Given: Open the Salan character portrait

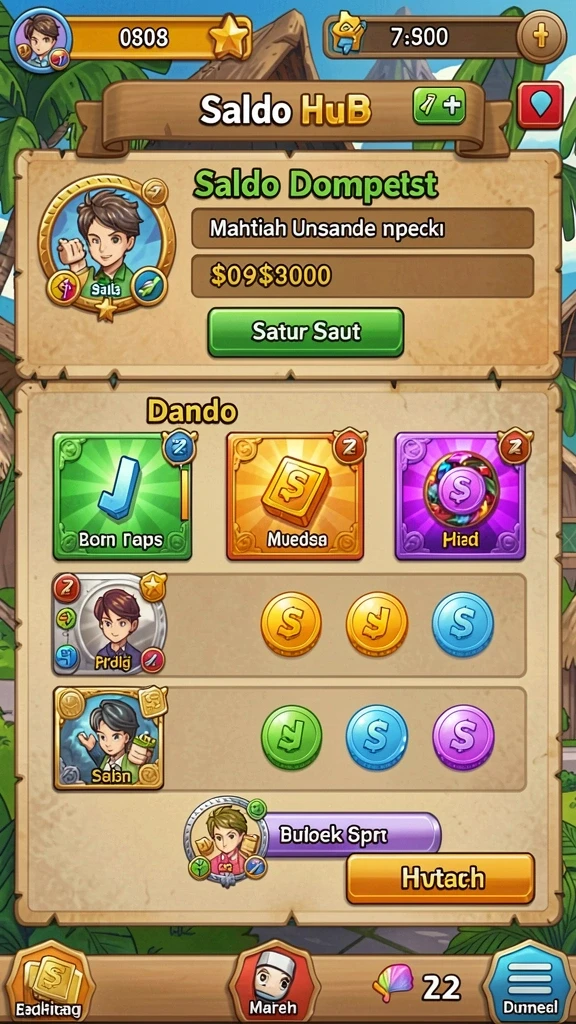Looking at the screenshot, I should [110, 737].
